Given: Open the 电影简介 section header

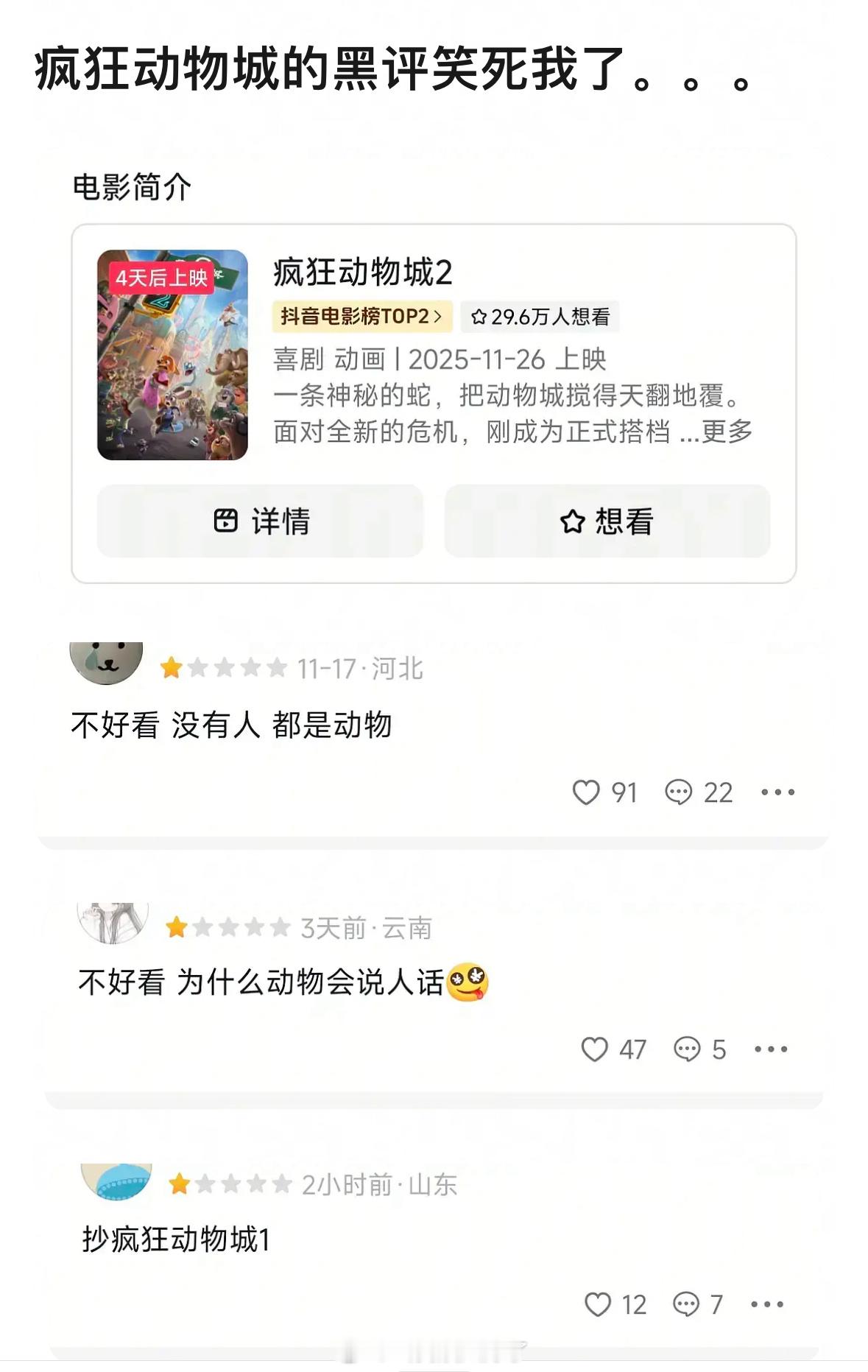Looking at the screenshot, I should pos(134,187).
